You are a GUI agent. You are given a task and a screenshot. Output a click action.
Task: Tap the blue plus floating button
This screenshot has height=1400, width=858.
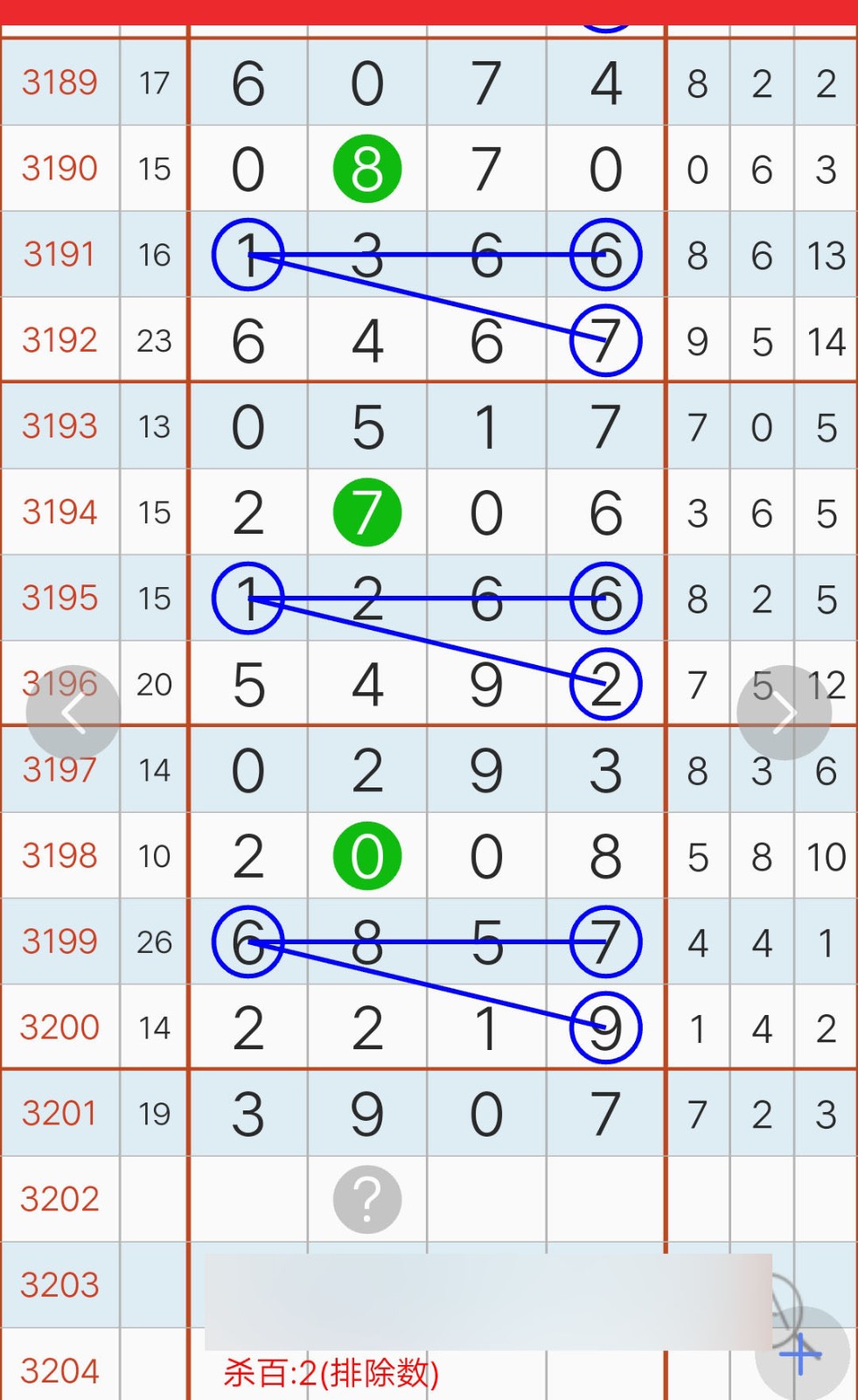pos(802,1354)
